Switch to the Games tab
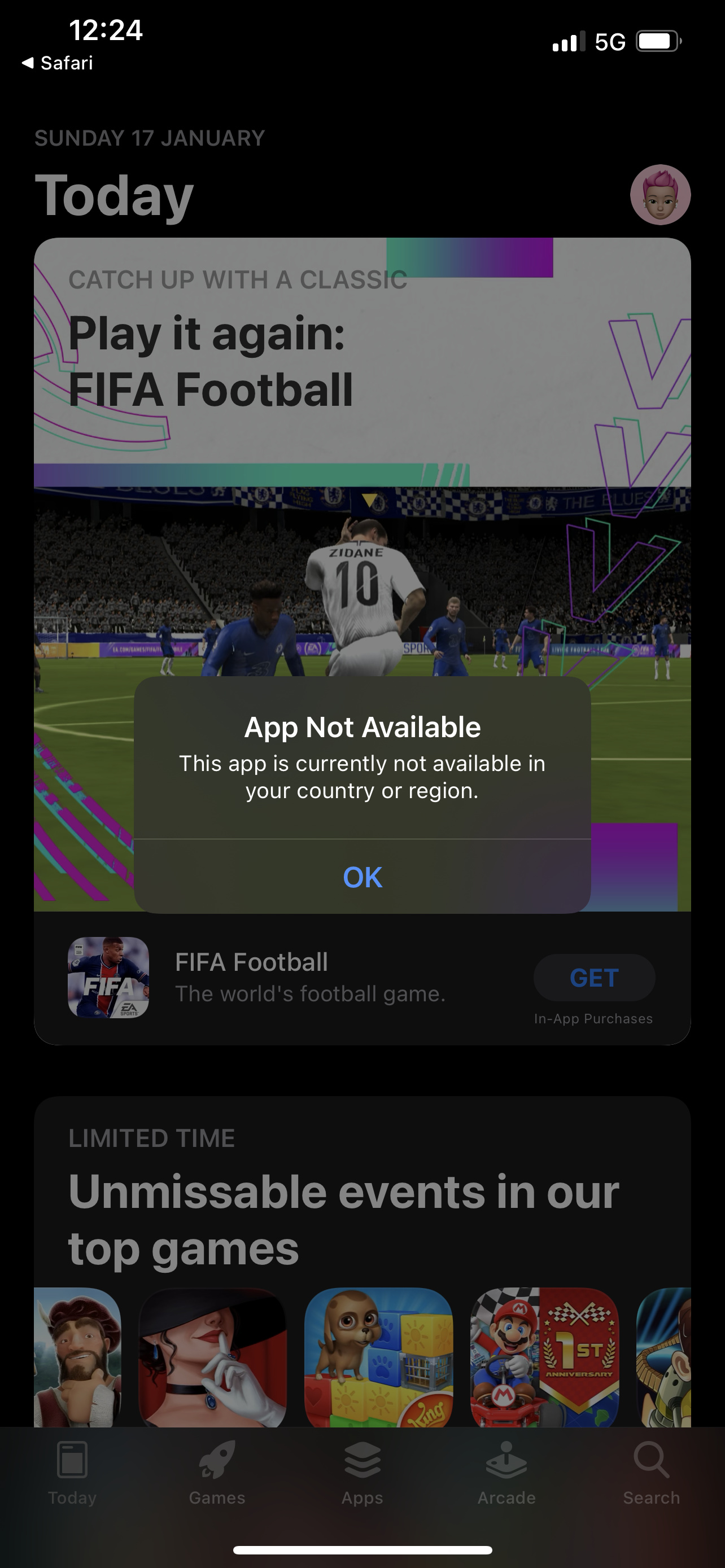 click(217, 1473)
